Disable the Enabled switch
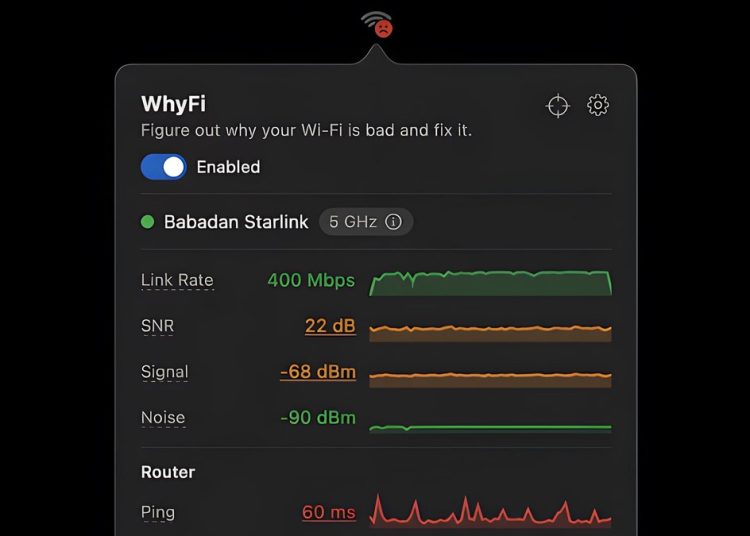Screen dimensions: 750x536 click(x=164, y=167)
